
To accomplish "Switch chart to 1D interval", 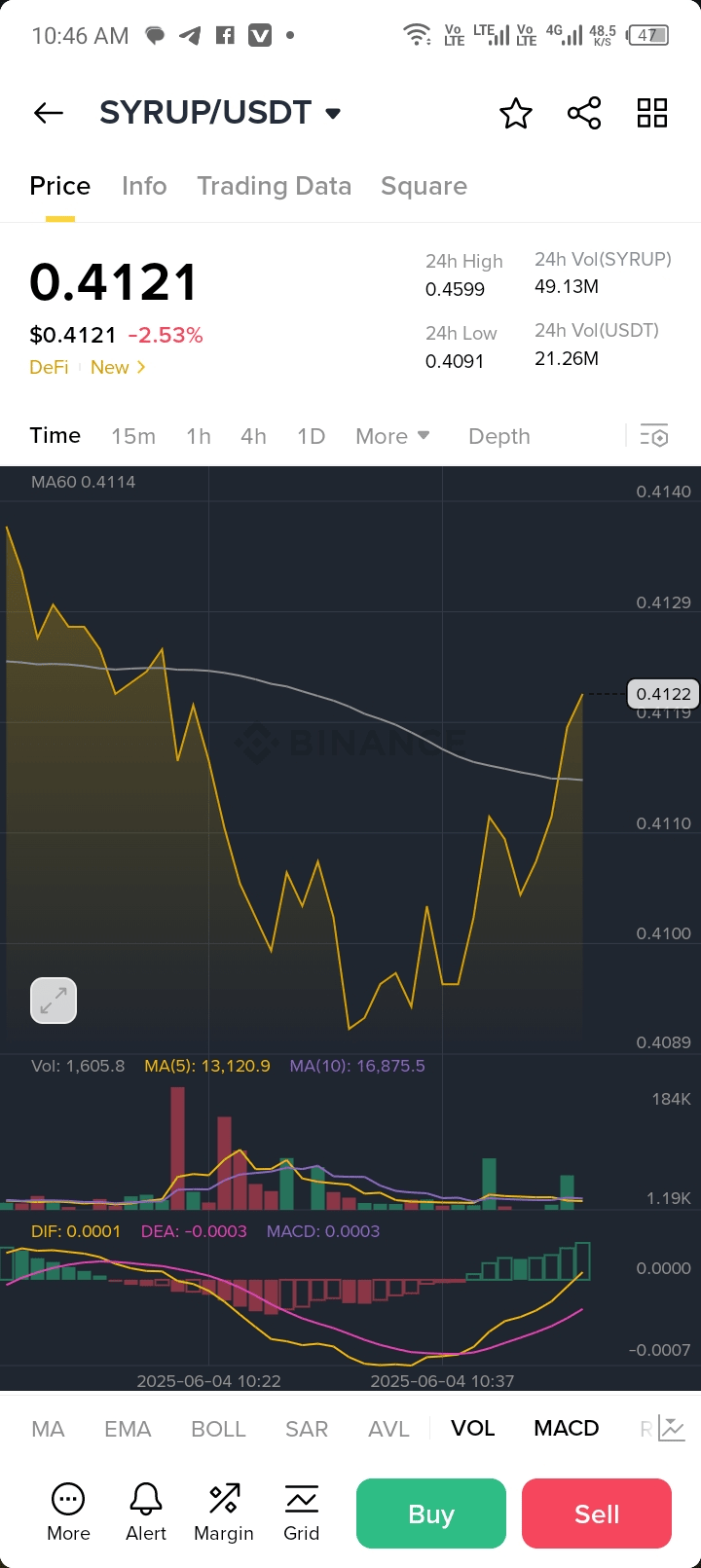I will tap(311, 436).
